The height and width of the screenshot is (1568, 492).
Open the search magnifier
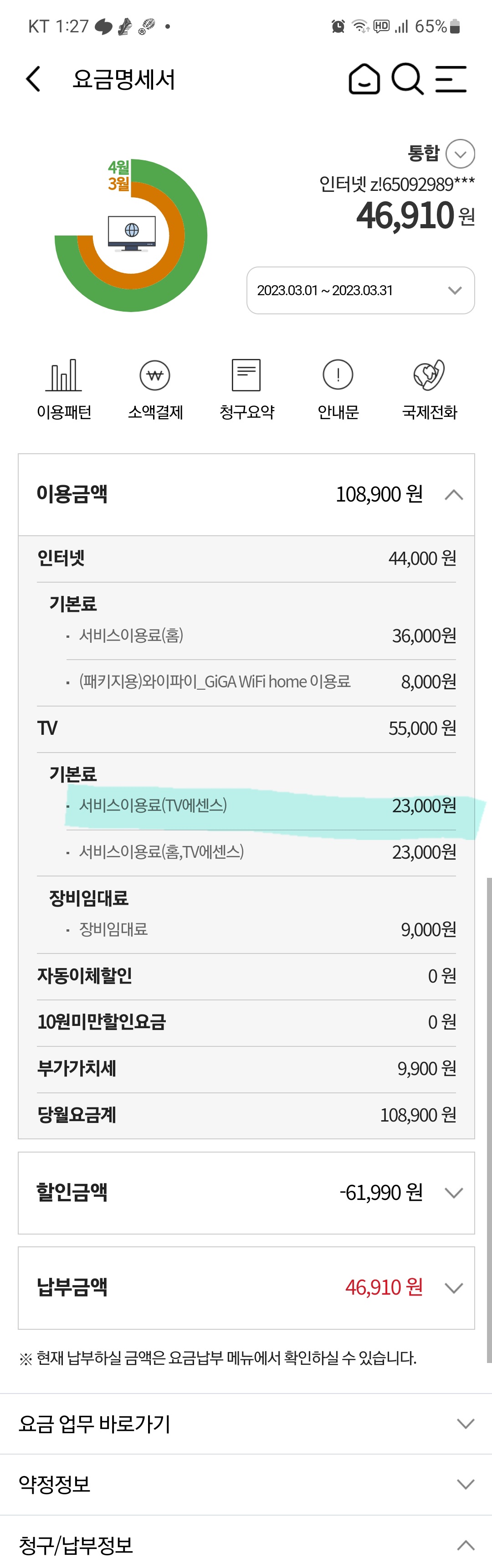tap(407, 79)
